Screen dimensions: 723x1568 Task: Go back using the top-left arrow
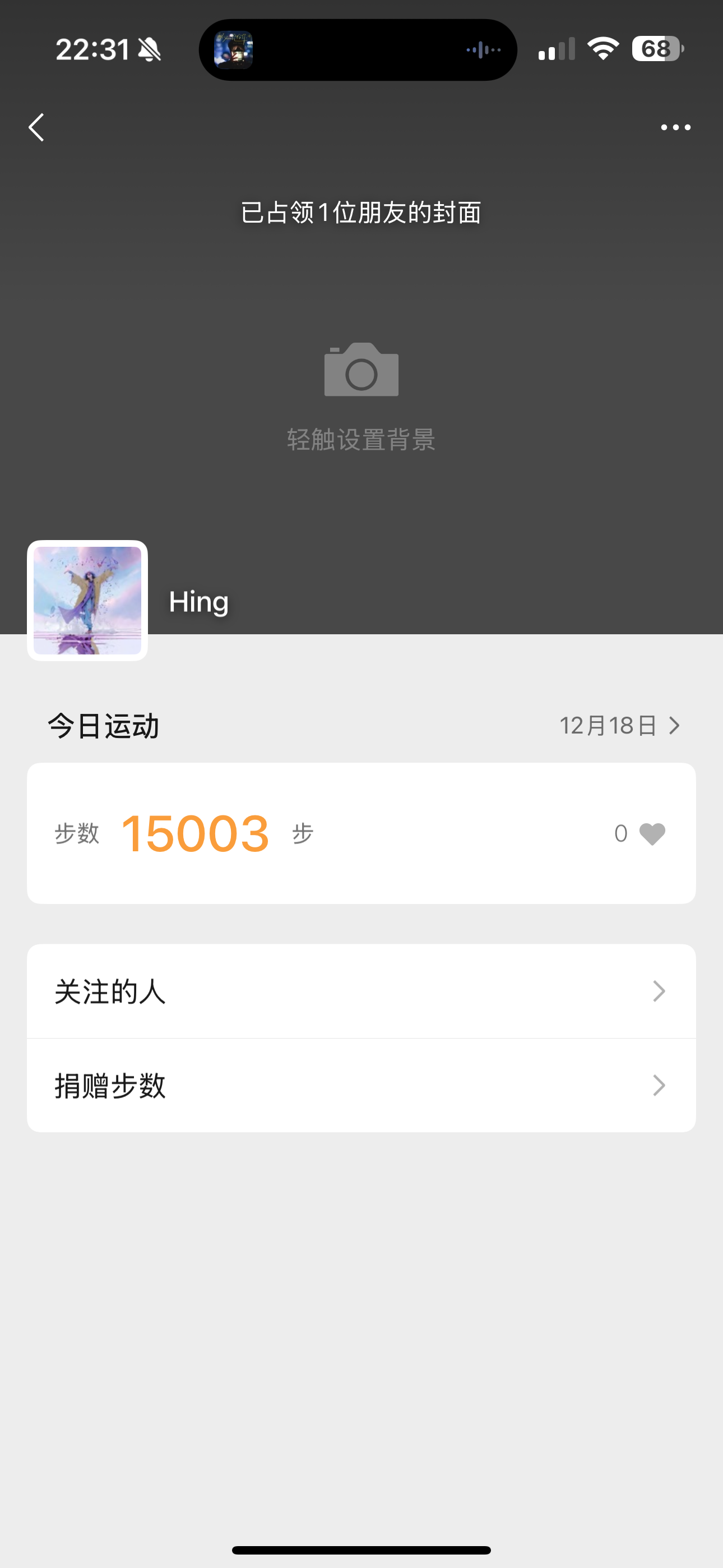coord(36,127)
